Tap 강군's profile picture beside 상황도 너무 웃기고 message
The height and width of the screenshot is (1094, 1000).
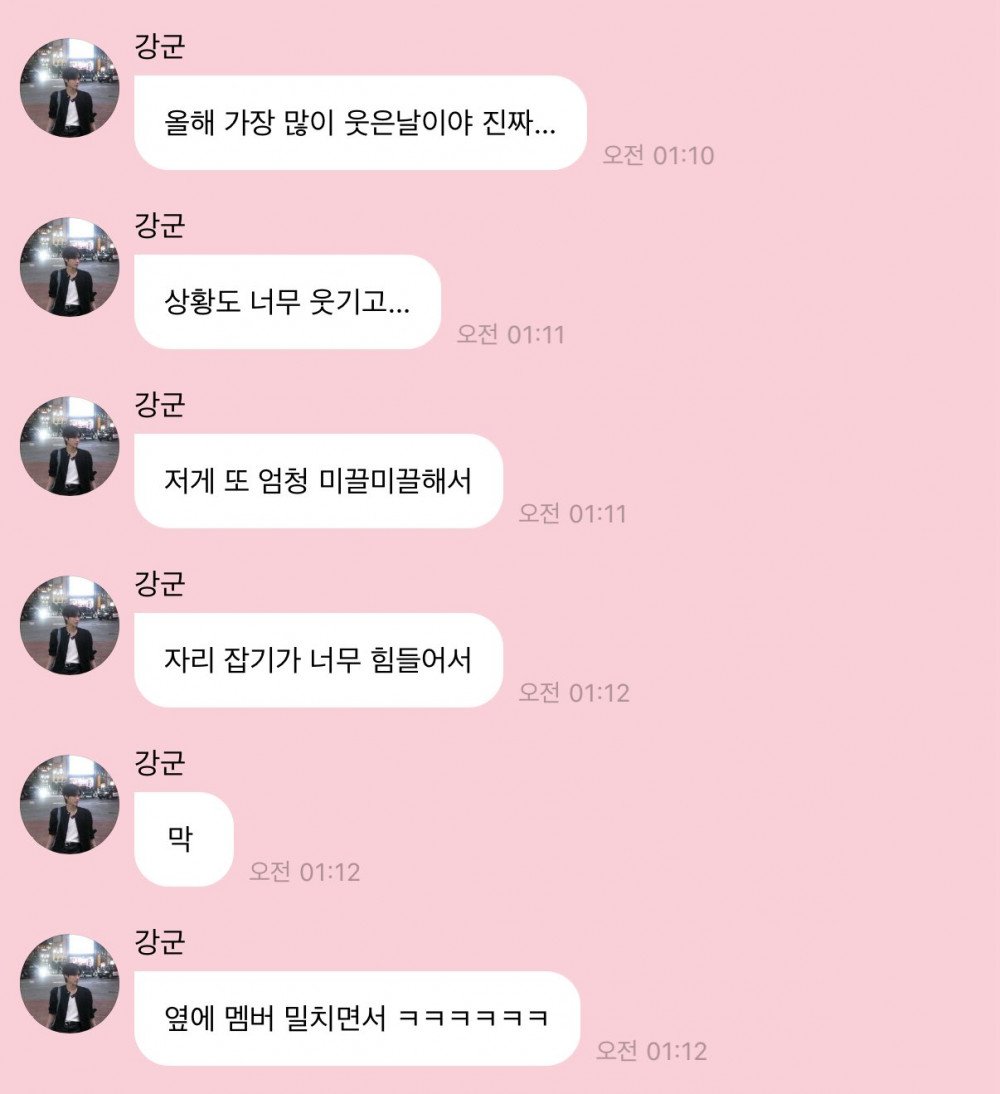(70, 267)
